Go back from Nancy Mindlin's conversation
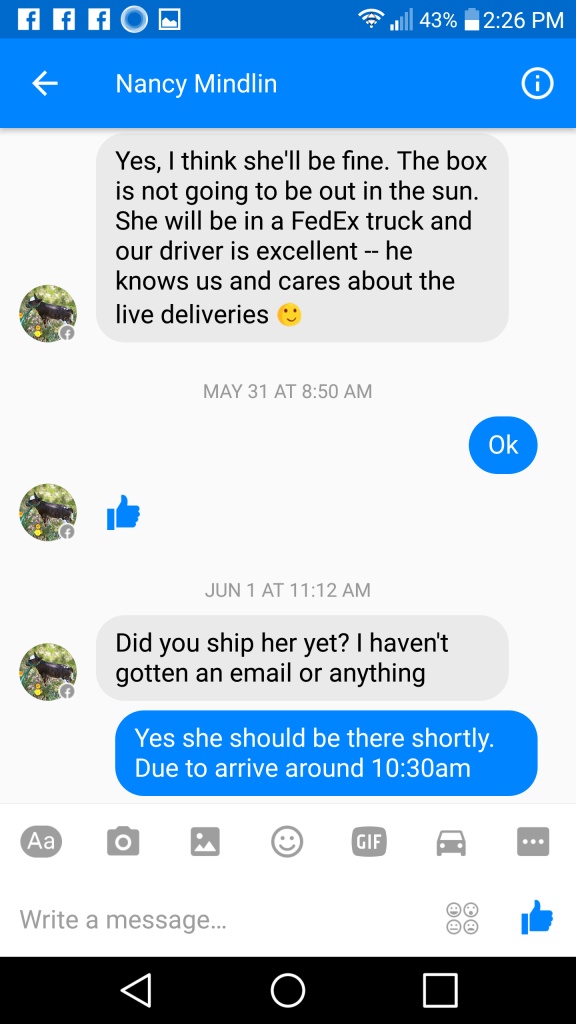 pos(45,84)
